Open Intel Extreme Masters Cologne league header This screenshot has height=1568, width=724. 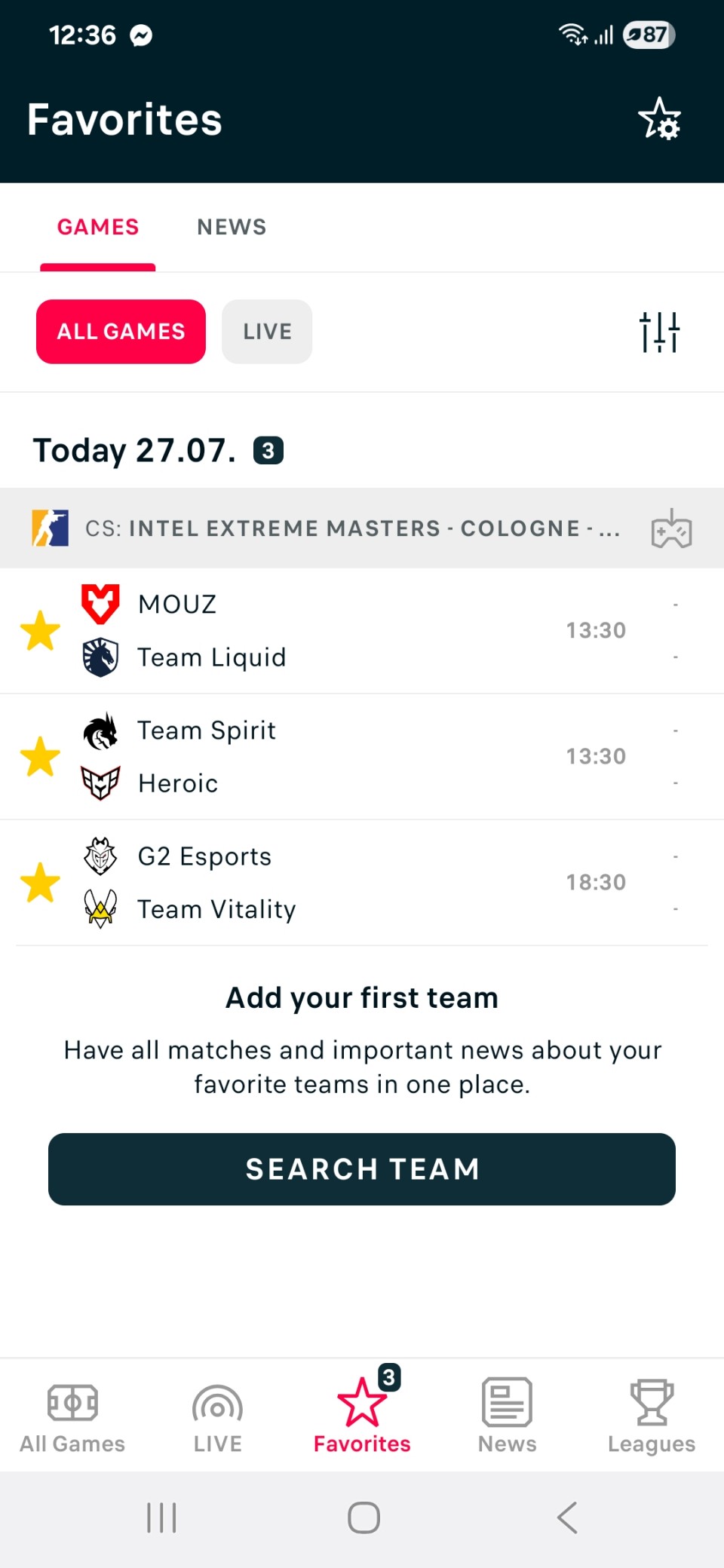tap(362, 528)
